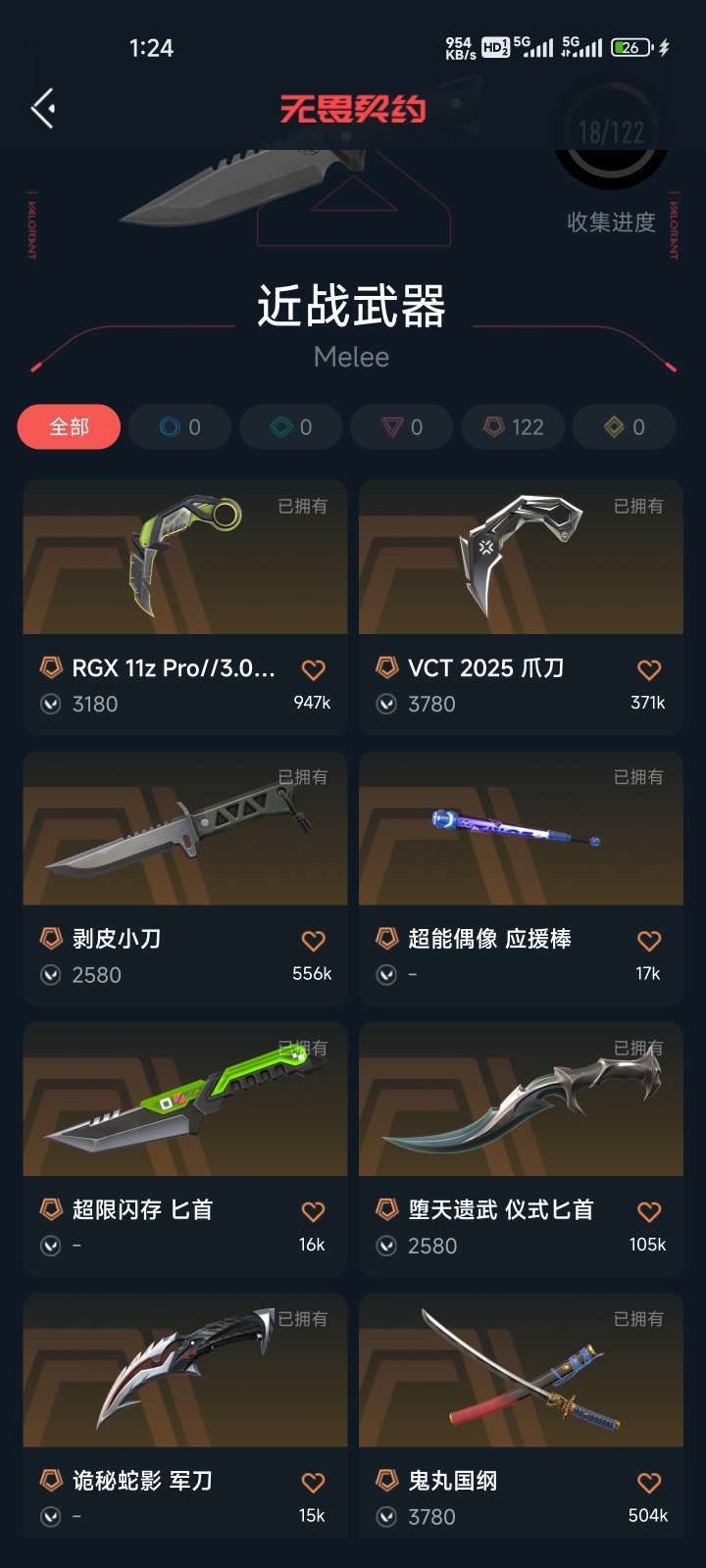Open the VCT 2025 爪刀 card
706x1568 pixels.
pyautogui.click(x=521, y=607)
